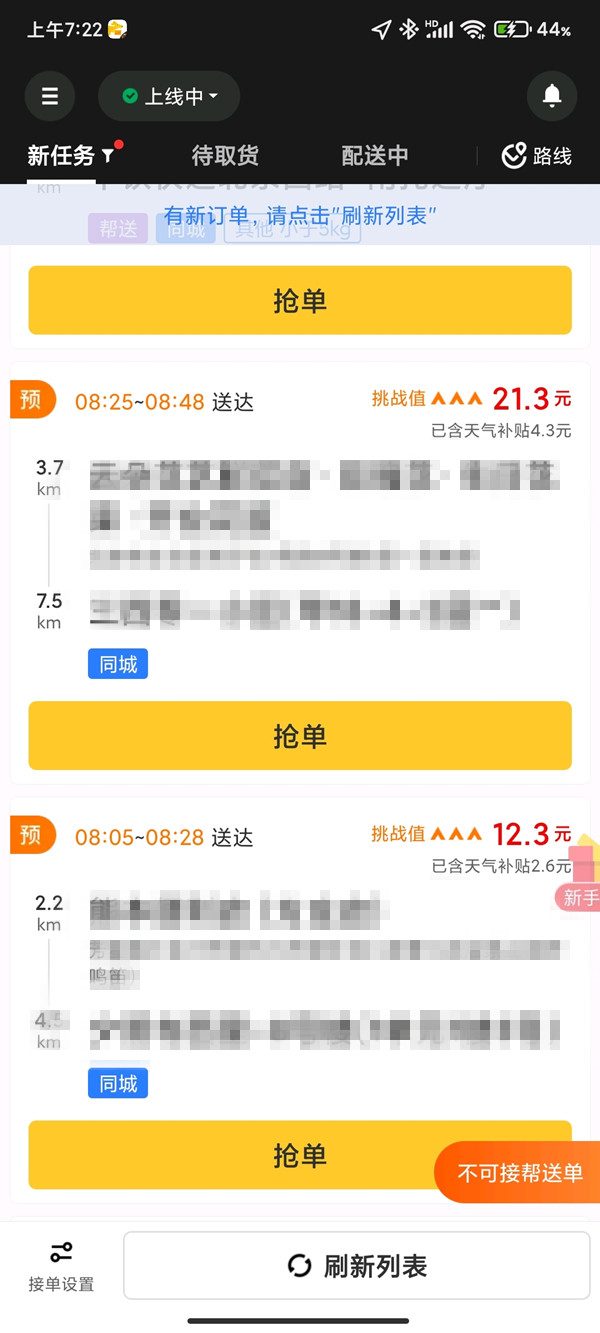The height and width of the screenshot is (1333, 600).
Task: Tap 刷新列表 to refresh orders
Action: tap(356, 1266)
